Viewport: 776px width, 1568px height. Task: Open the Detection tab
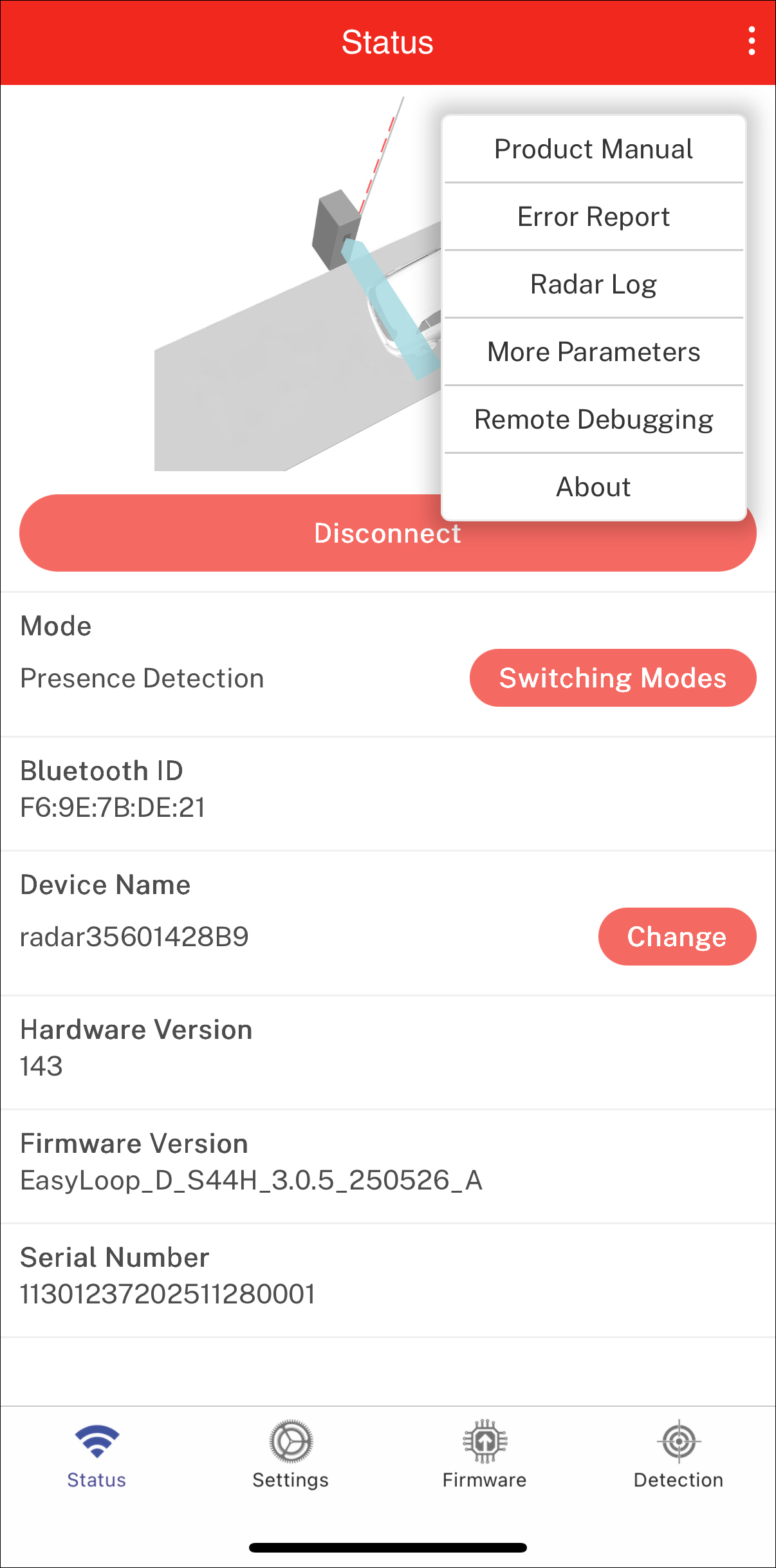pyautogui.click(x=679, y=1455)
